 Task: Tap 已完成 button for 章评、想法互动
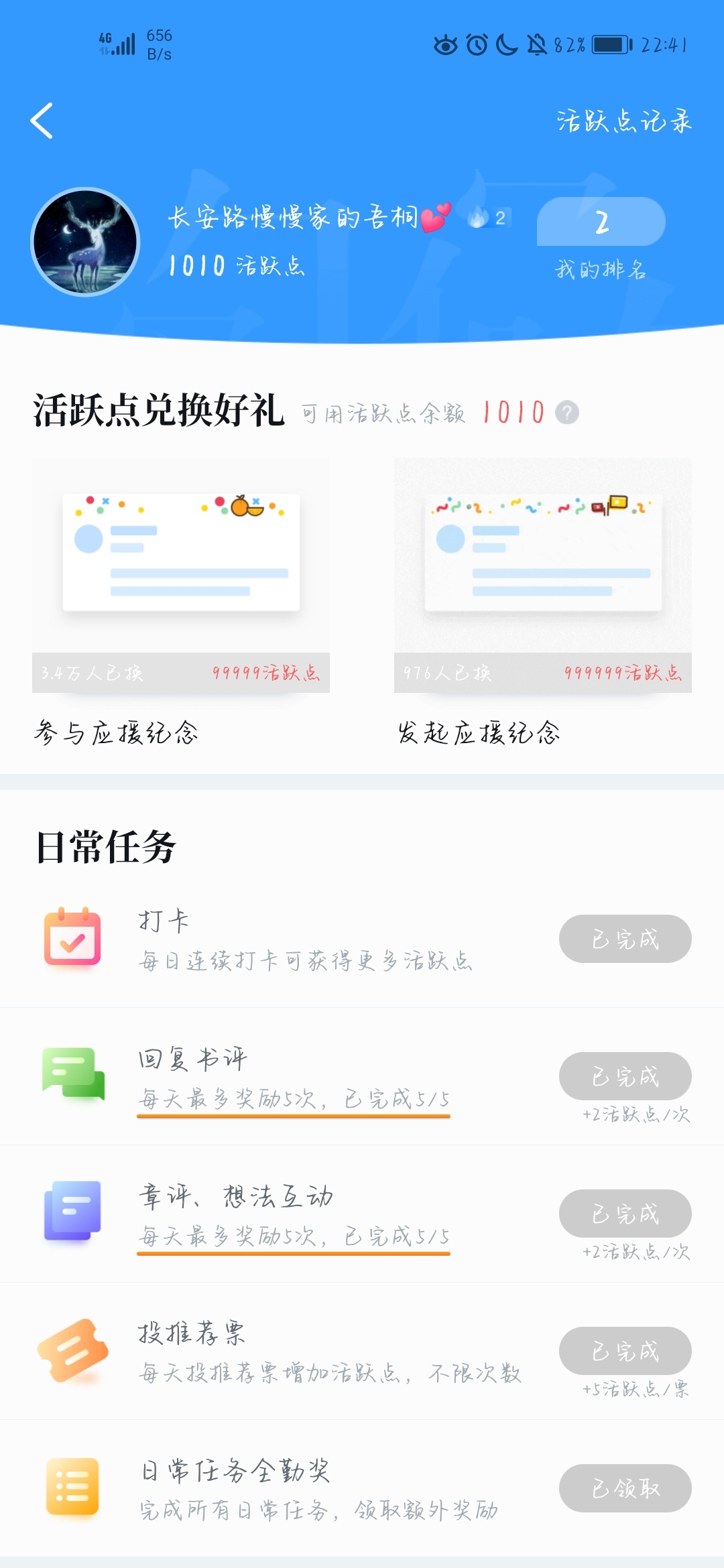pos(625,1214)
